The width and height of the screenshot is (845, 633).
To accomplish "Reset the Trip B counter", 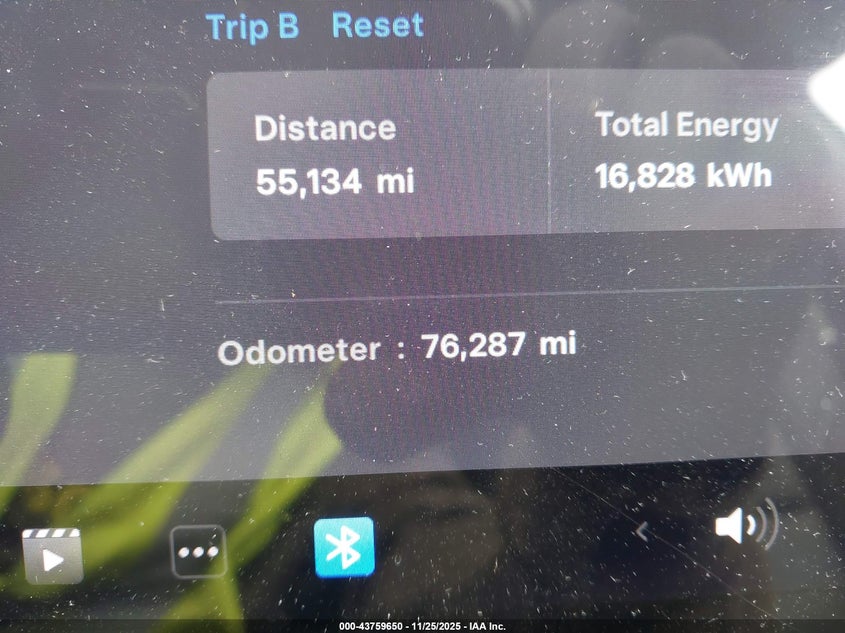I will (x=377, y=25).
